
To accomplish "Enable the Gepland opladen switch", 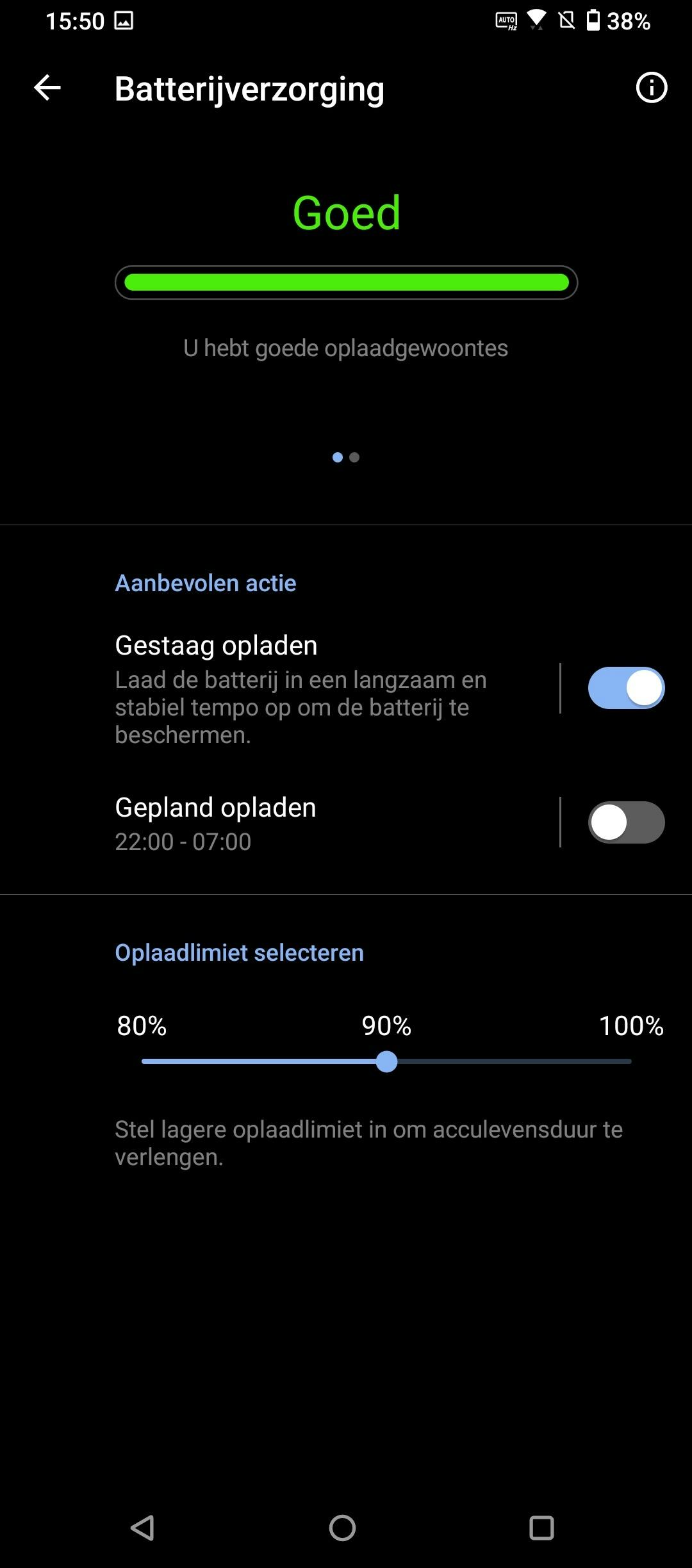I will click(626, 822).
